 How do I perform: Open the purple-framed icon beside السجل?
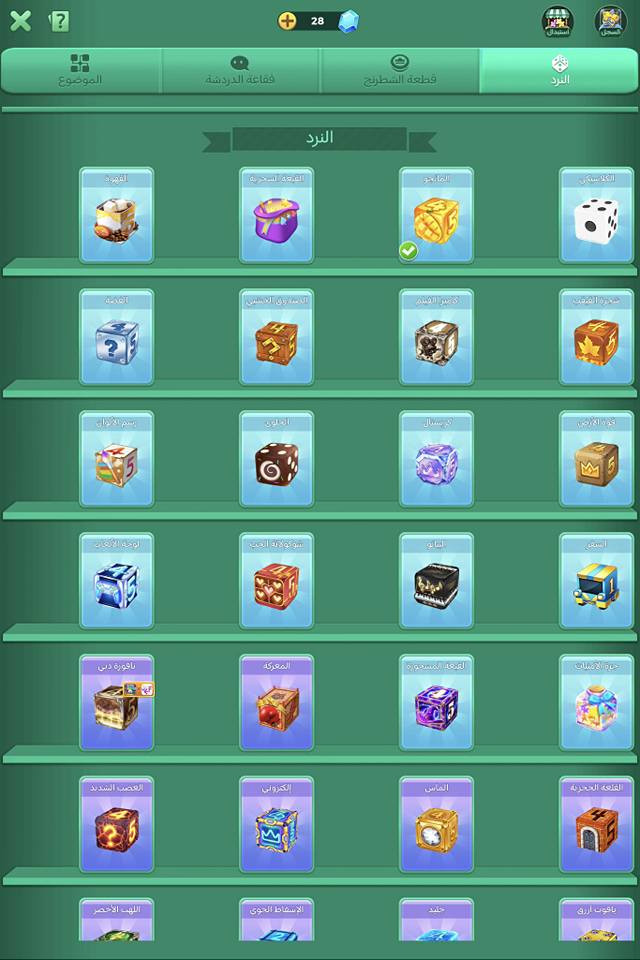pos(557,21)
